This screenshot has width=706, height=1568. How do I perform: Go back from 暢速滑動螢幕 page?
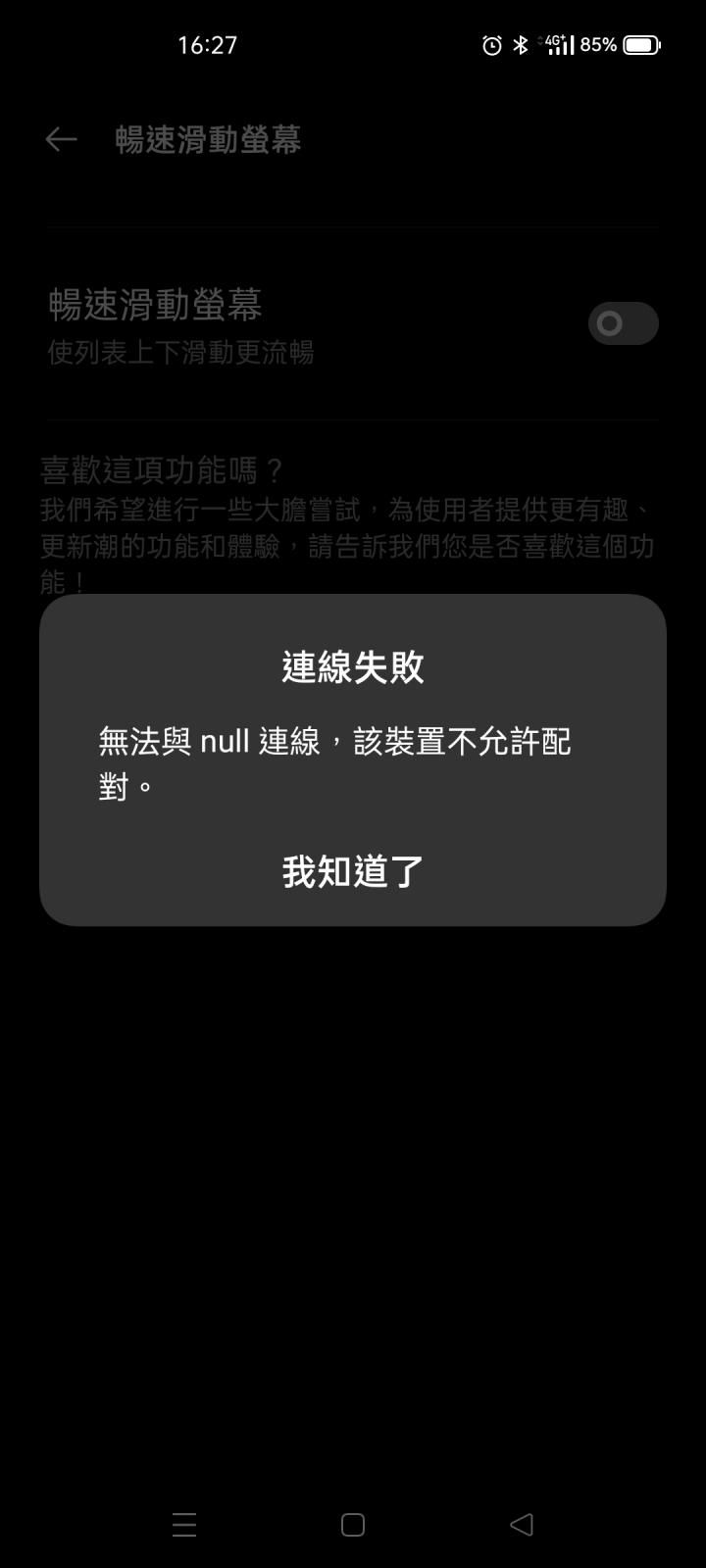(x=61, y=140)
